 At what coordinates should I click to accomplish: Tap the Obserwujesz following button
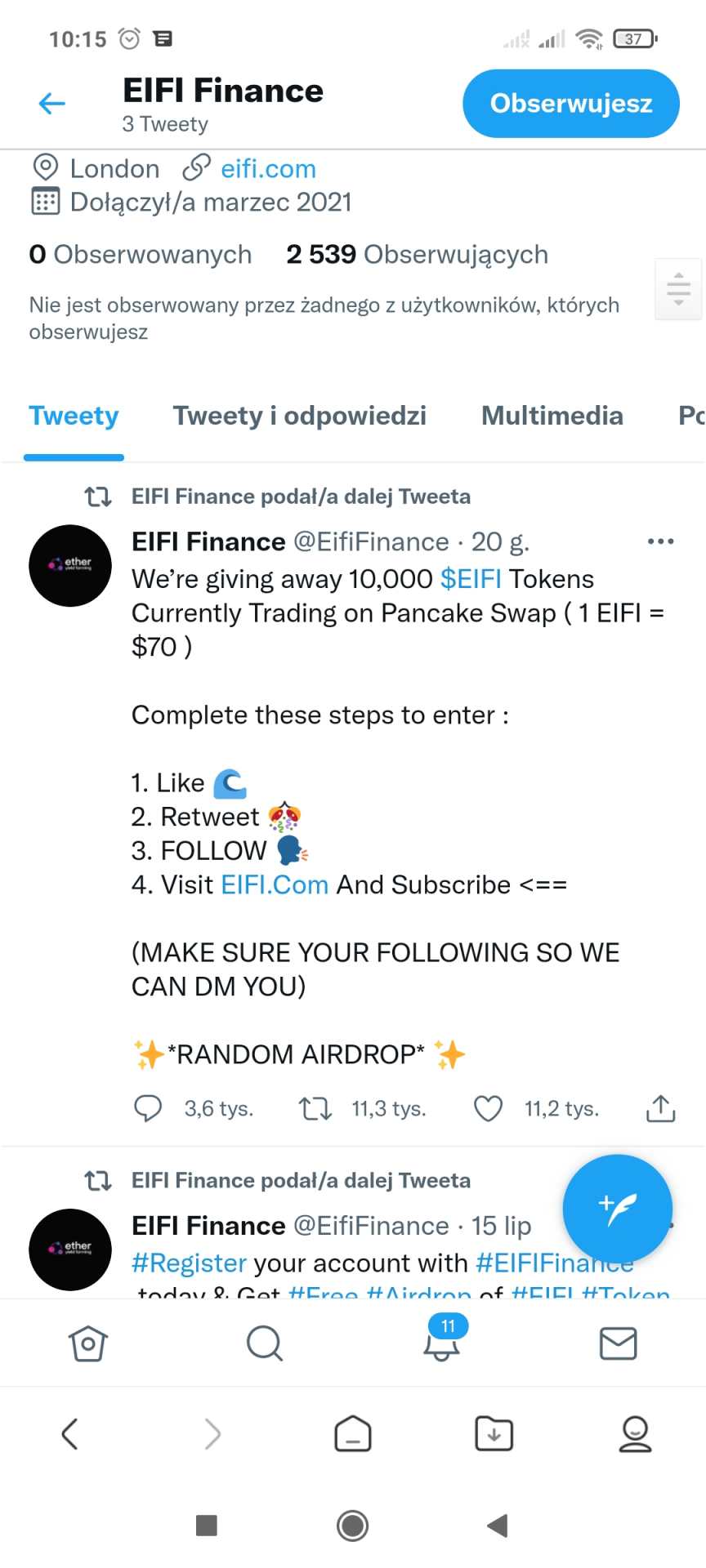click(570, 104)
